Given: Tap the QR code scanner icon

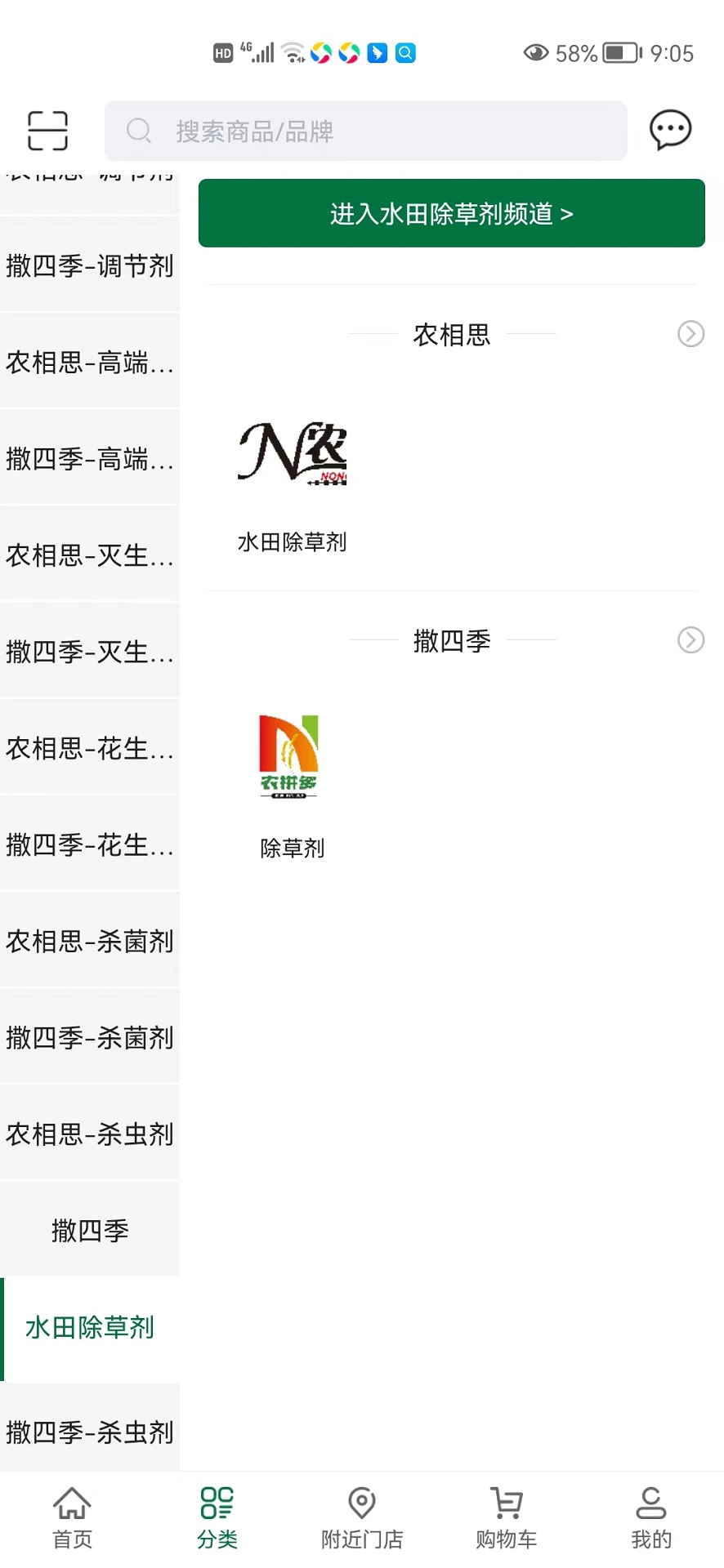Looking at the screenshot, I should 47,130.
